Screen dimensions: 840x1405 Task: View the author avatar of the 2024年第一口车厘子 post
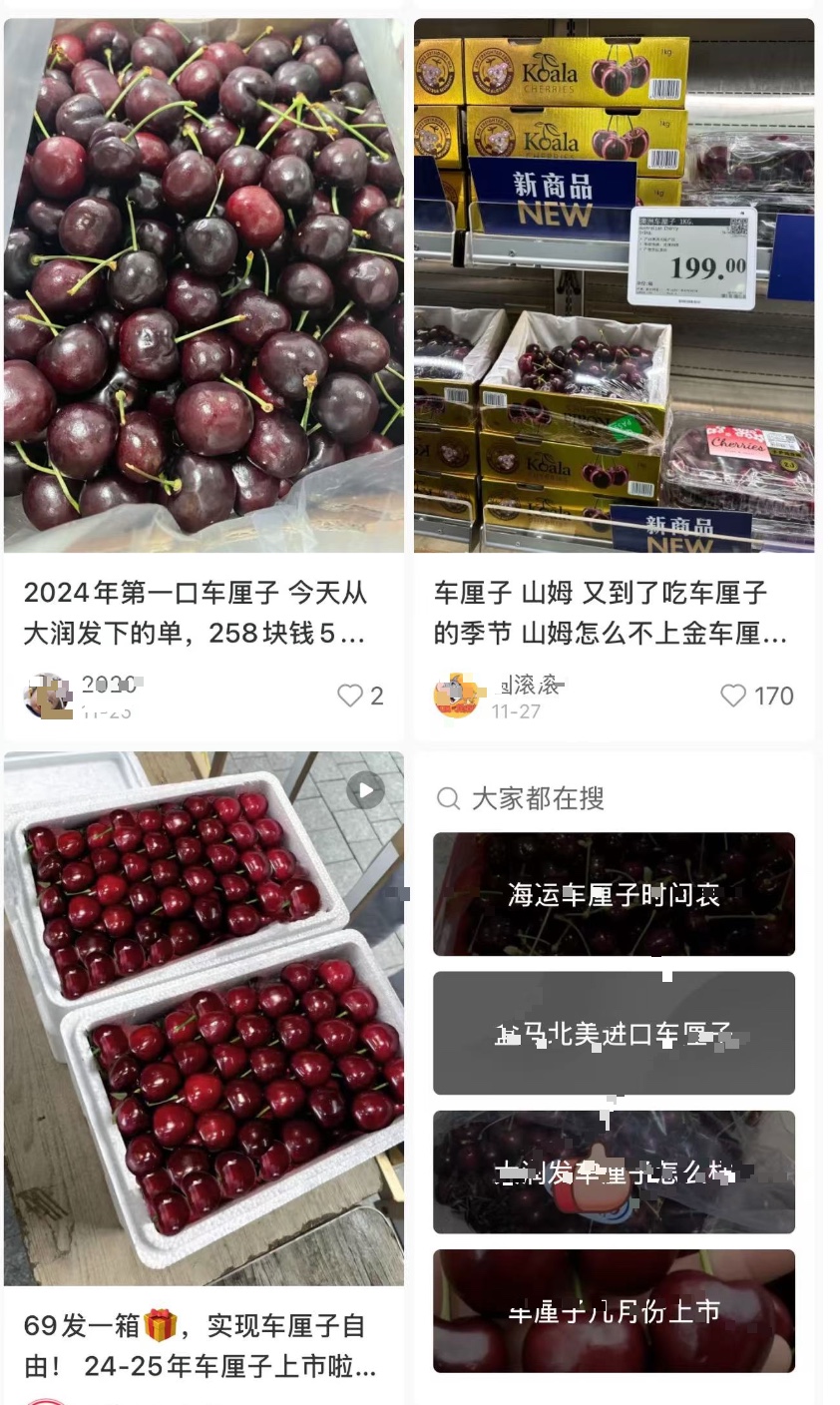[48, 696]
